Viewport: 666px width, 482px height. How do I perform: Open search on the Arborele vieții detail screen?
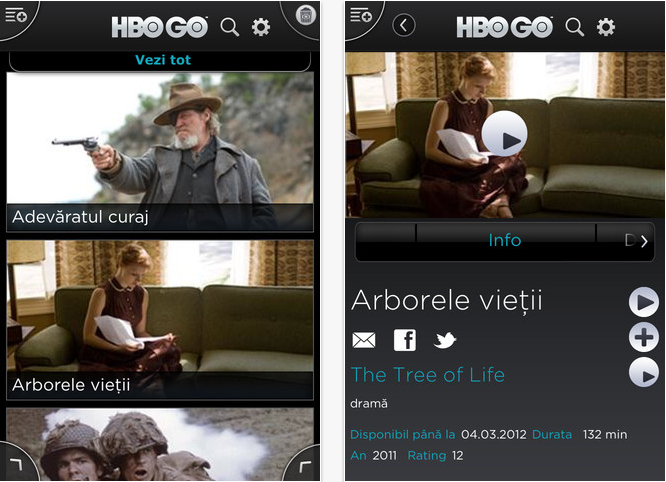[x=575, y=27]
